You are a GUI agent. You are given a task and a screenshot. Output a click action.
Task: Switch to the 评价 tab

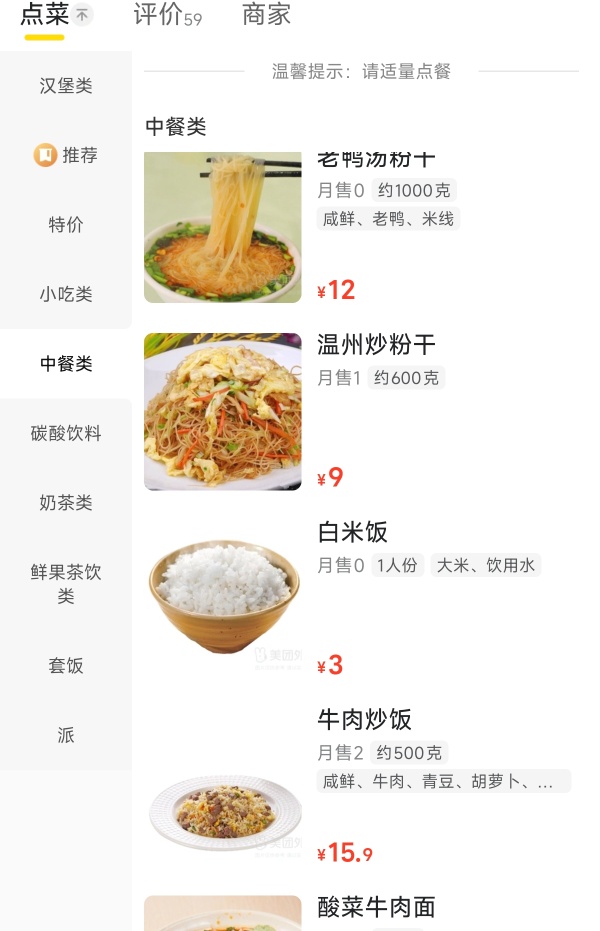pyautogui.click(x=166, y=15)
